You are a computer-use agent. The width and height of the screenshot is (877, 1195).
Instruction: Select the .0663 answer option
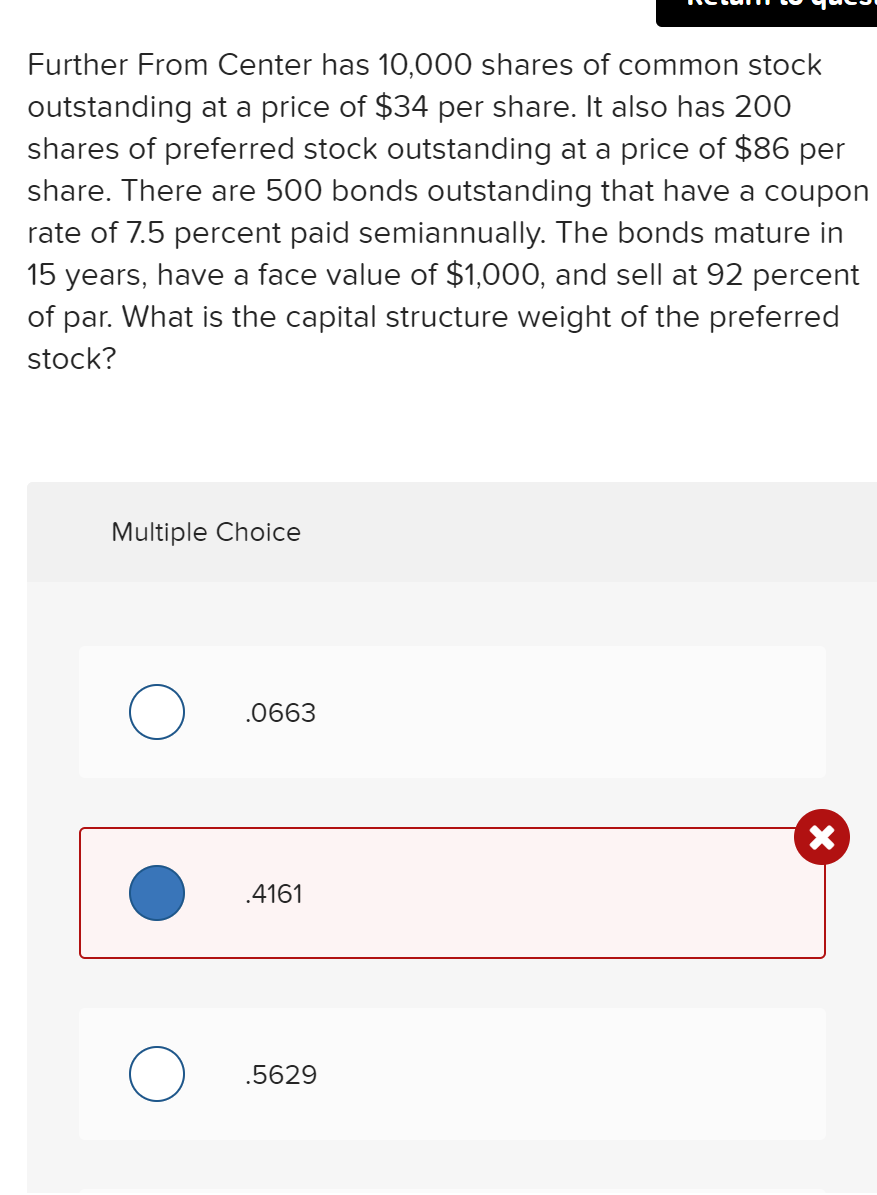tap(157, 712)
